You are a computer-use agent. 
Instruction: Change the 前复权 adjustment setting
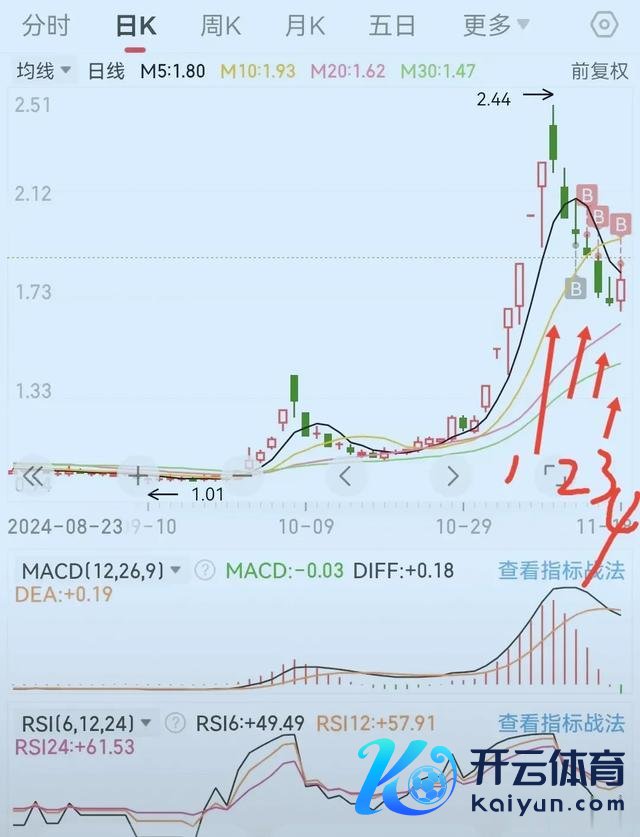599,71
